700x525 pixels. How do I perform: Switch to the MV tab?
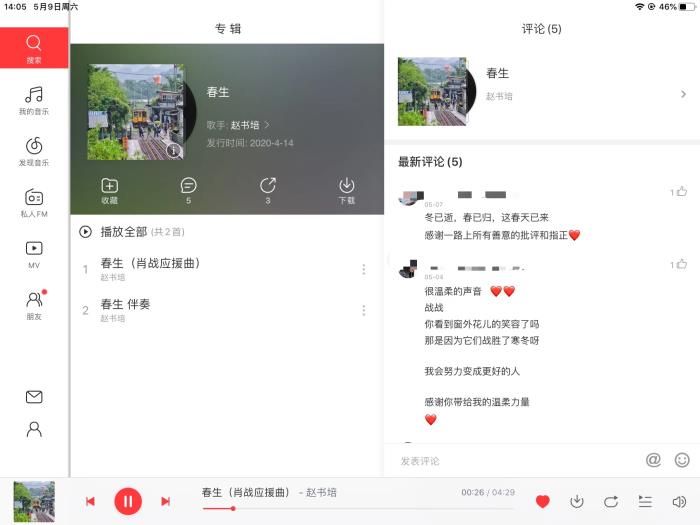[x=34, y=254]
